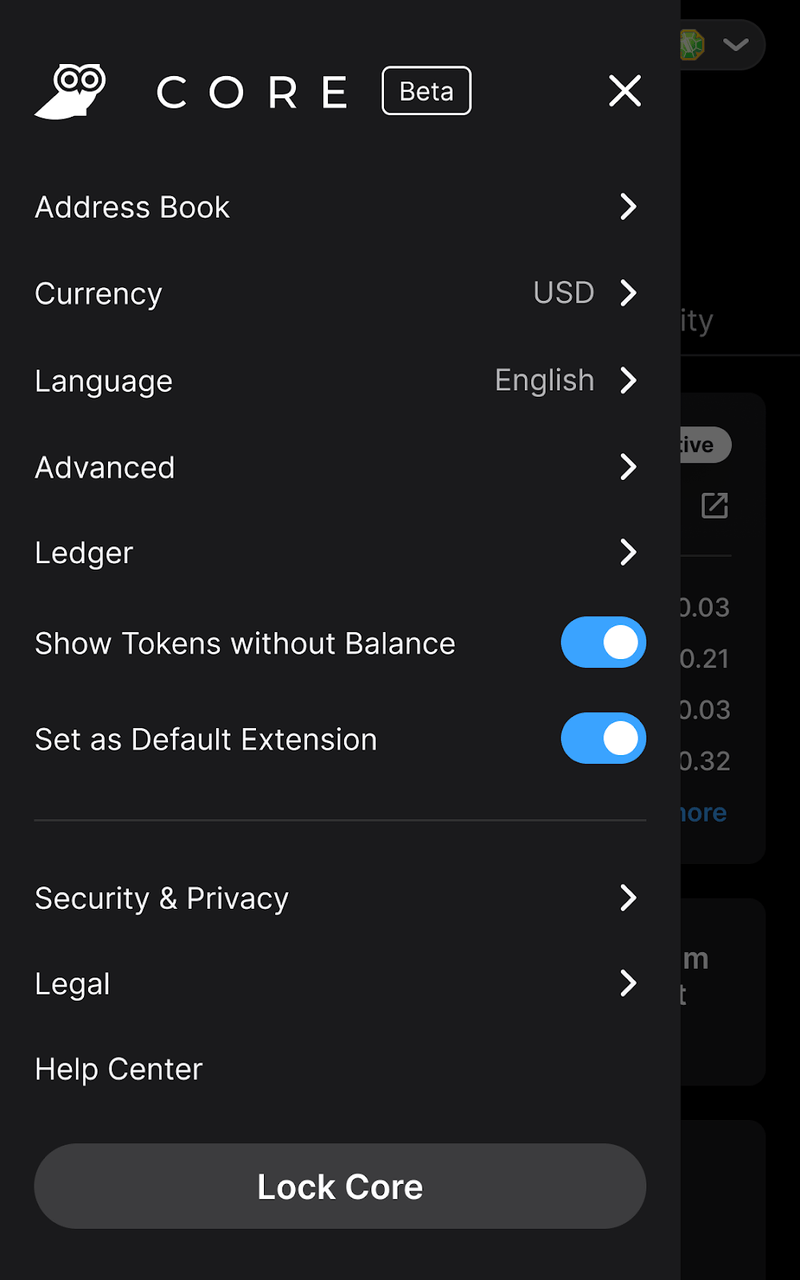Click the Beta badge next to CORE
800x1280 pixels.
[x=426, y=90]
